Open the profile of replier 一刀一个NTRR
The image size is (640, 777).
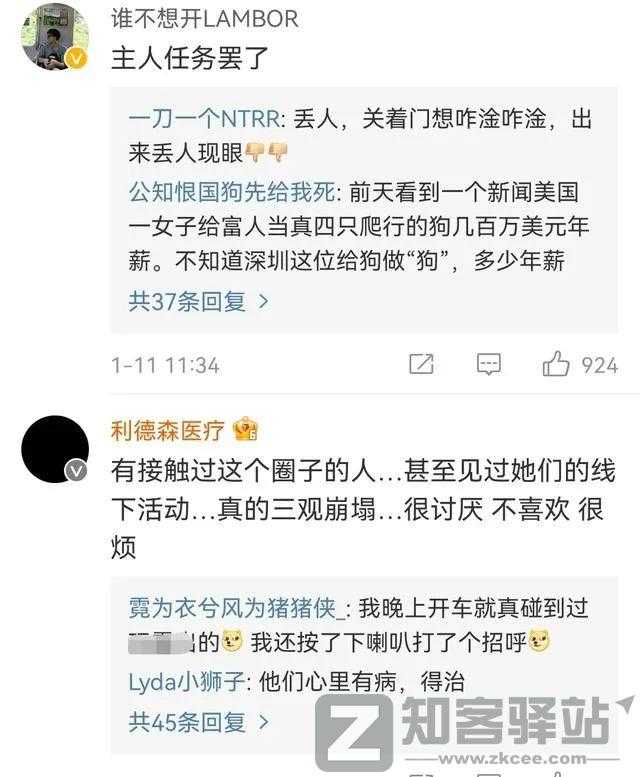(207, 120)
